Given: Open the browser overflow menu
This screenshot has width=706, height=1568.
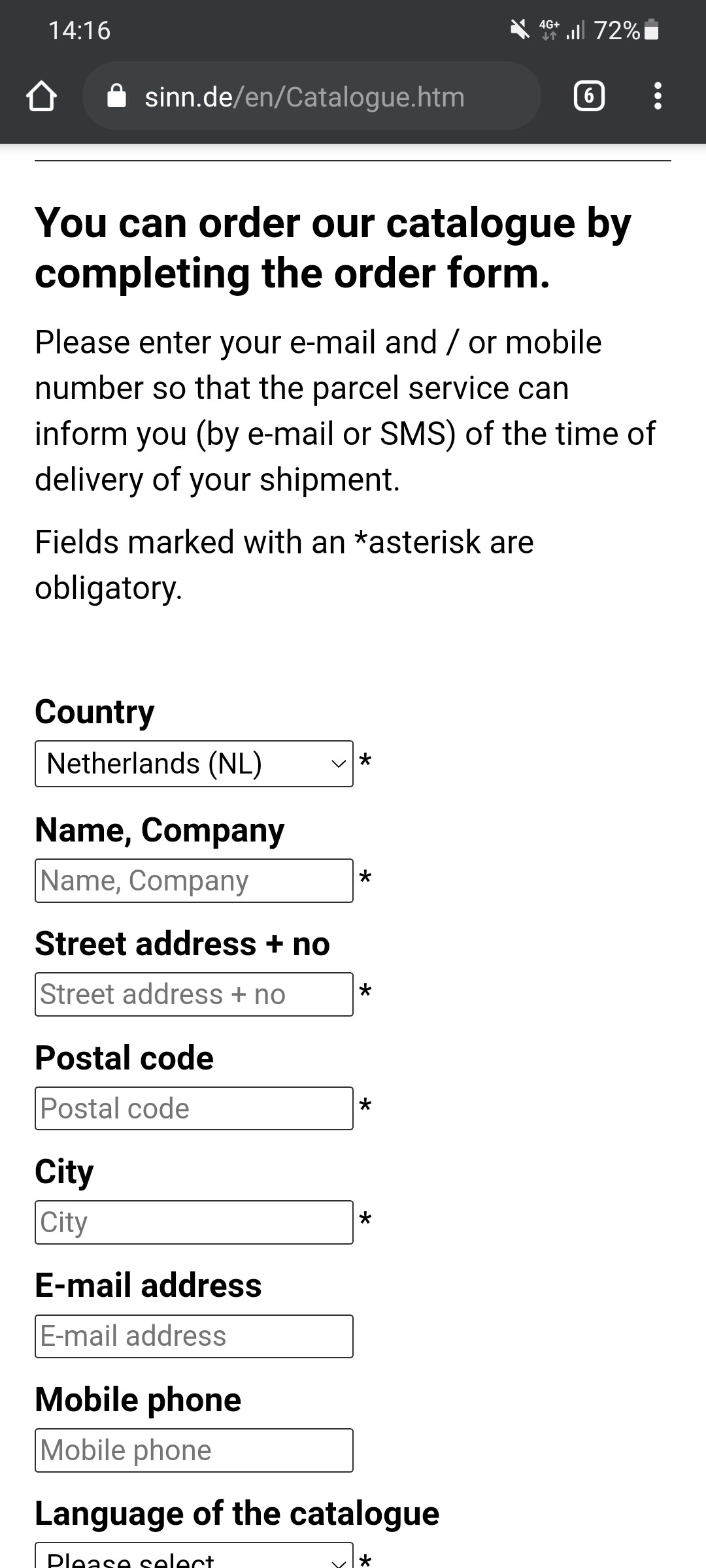Looking at the screenshot, I should click(x=658, y=96).
